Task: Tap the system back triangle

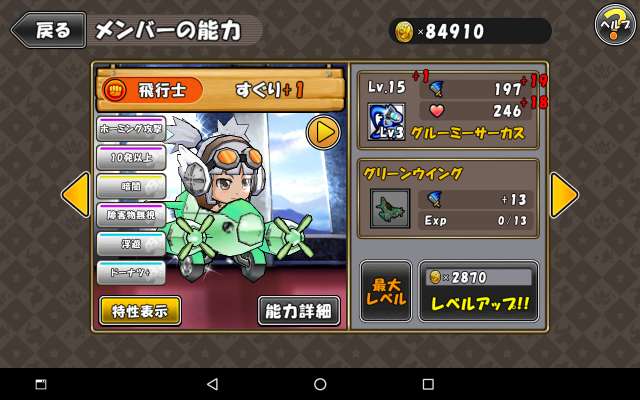Action: pos(212,384)
